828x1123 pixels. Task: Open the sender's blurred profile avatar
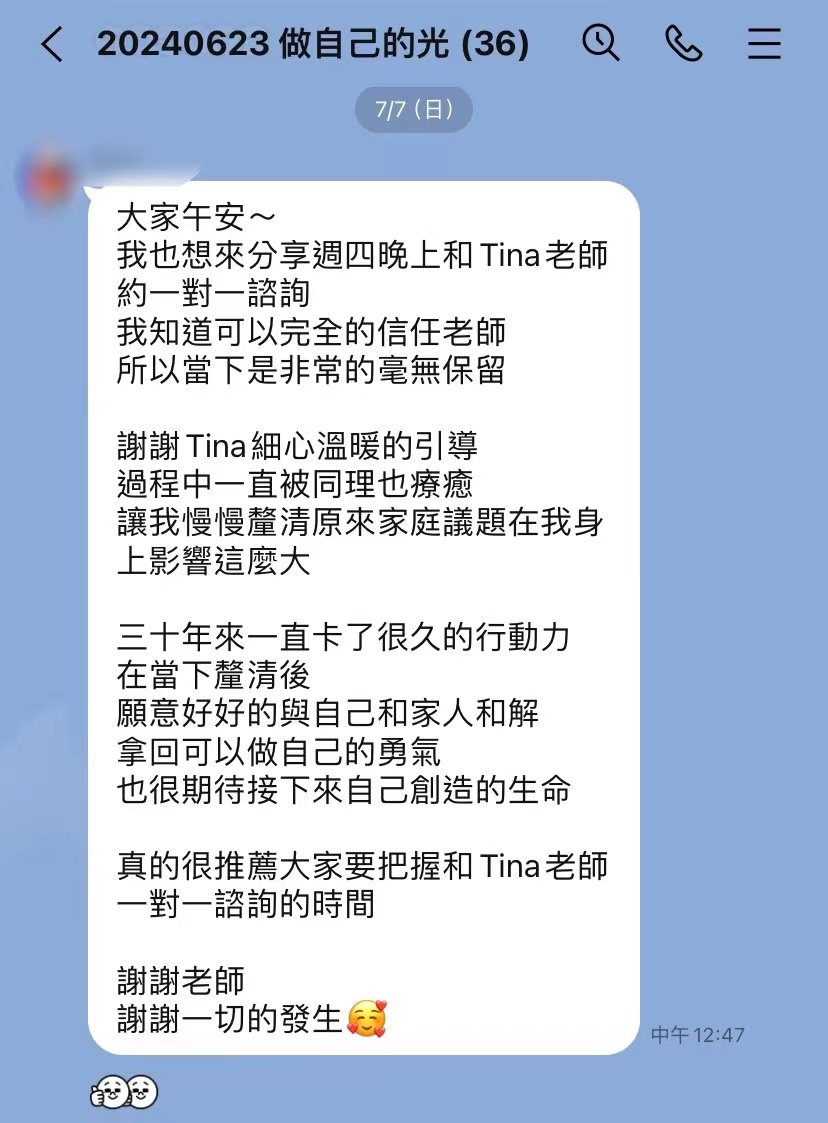click(47, 180)
